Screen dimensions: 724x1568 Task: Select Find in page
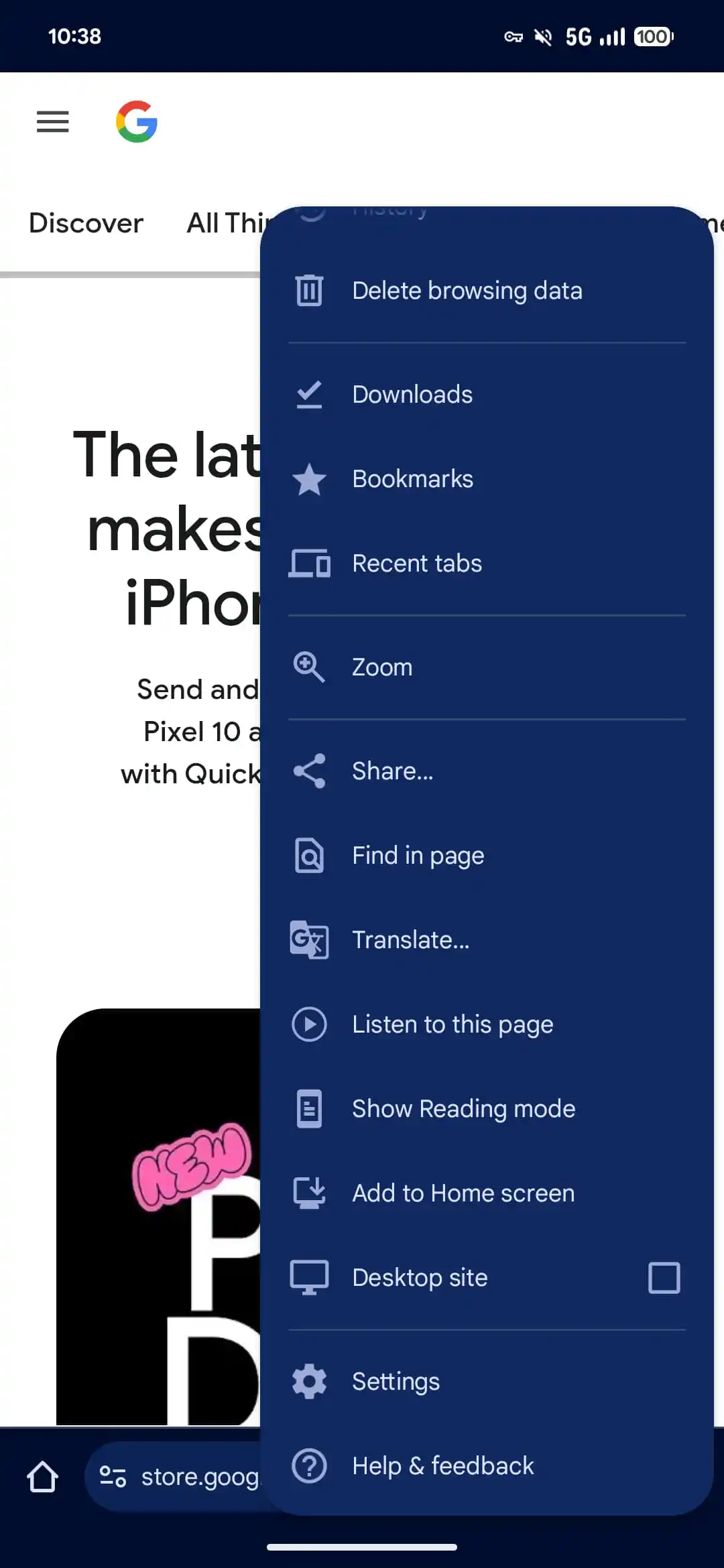(418, 856)
